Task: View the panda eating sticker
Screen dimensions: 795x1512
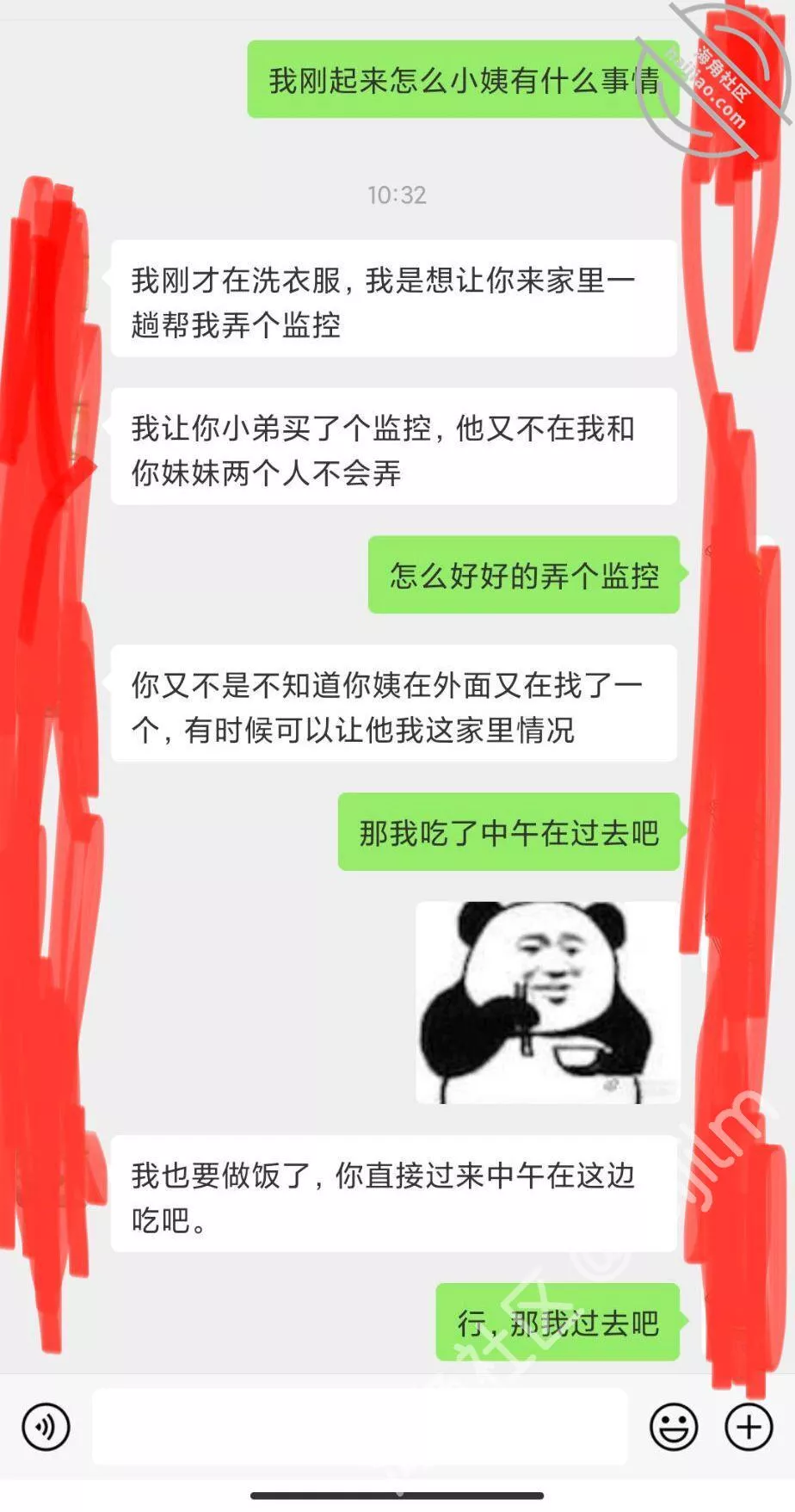Action: tap(547, 1003)
